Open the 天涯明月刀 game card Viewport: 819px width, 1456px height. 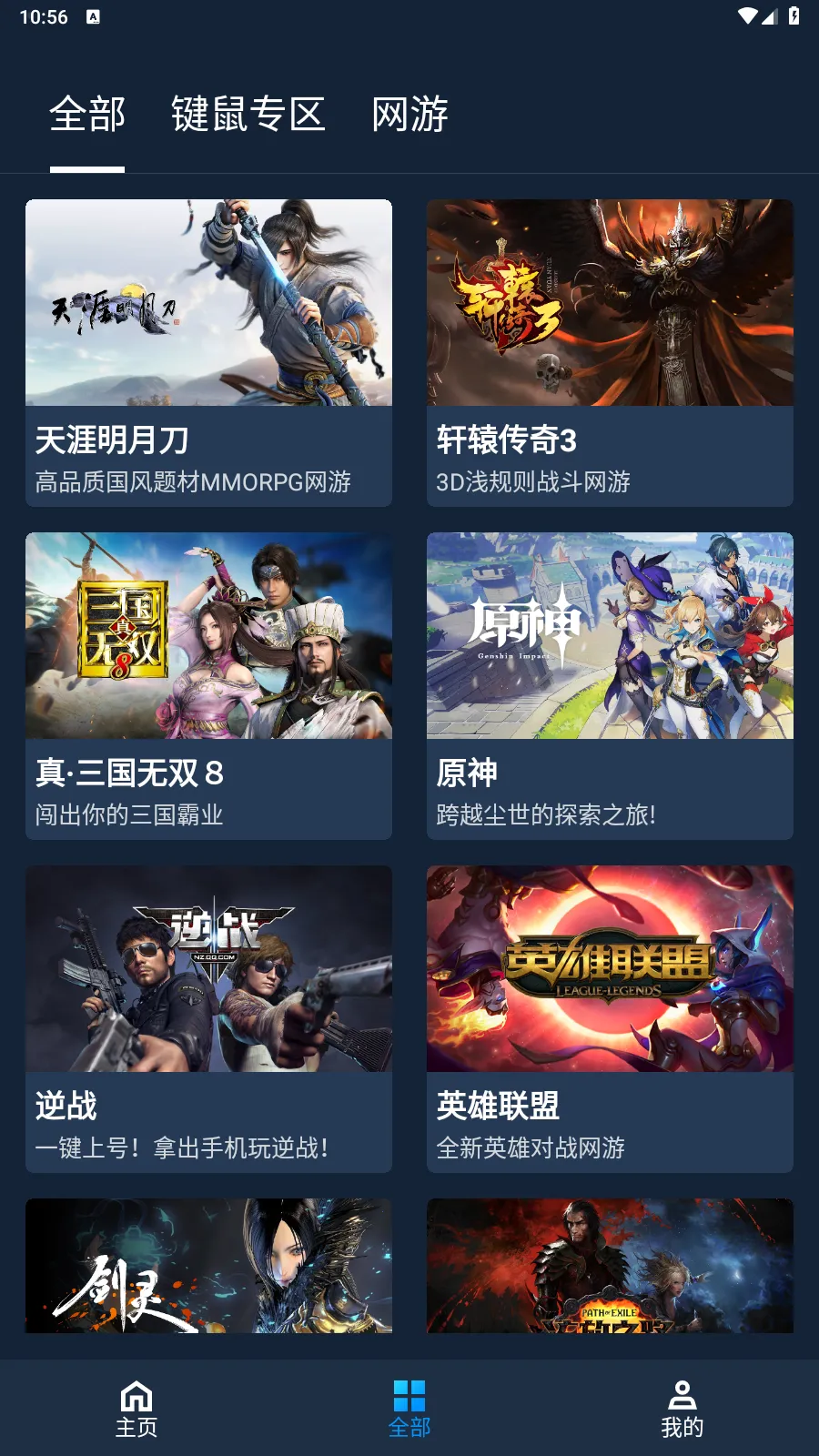(208, 352)
